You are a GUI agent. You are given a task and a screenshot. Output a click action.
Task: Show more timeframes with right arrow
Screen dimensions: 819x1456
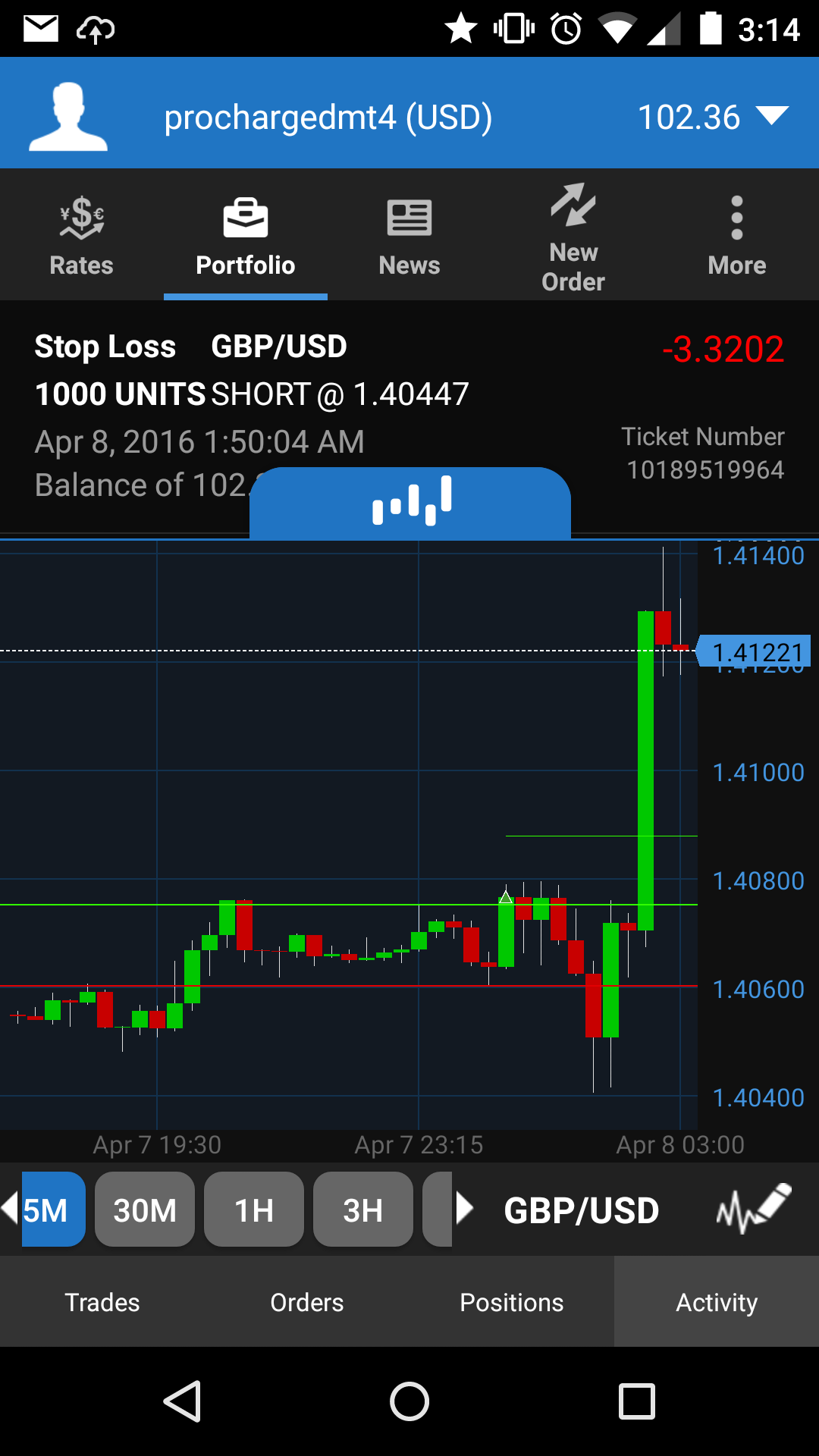pyautogui.click(x=465, y=1208)
